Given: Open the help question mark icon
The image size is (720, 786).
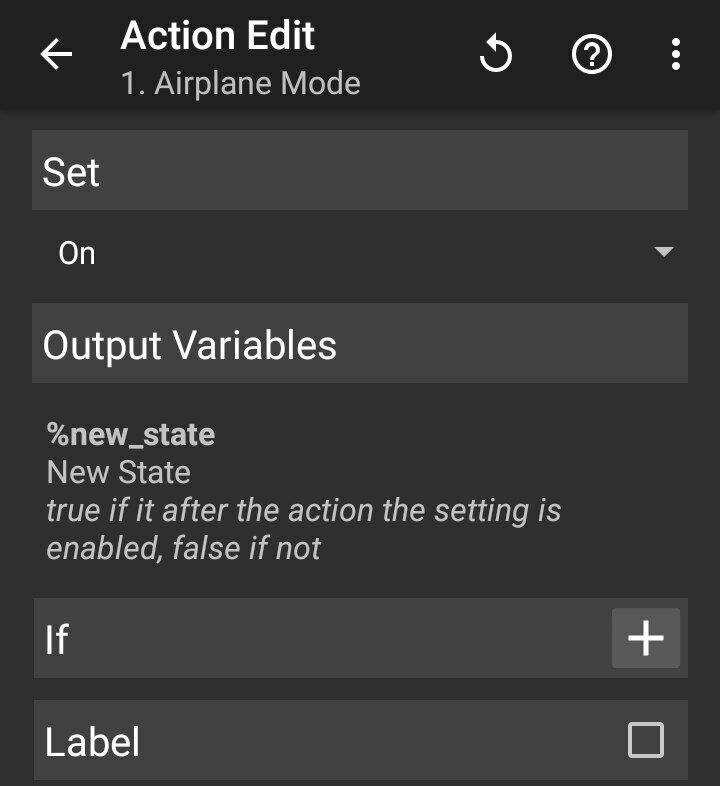Looking at the screenshot, I should coord(591,55).
